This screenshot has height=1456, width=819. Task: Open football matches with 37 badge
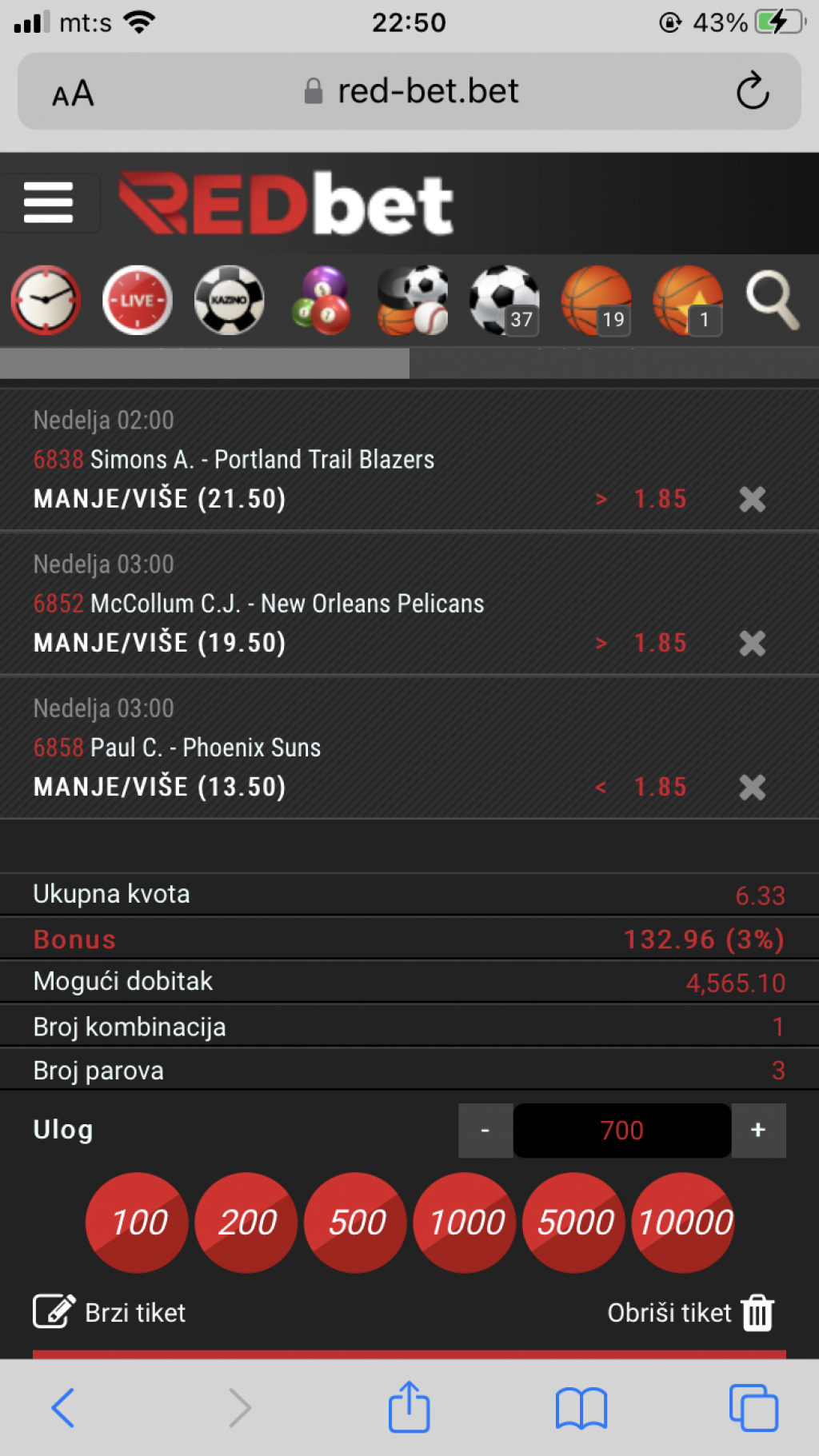click(x=505, y=301)
